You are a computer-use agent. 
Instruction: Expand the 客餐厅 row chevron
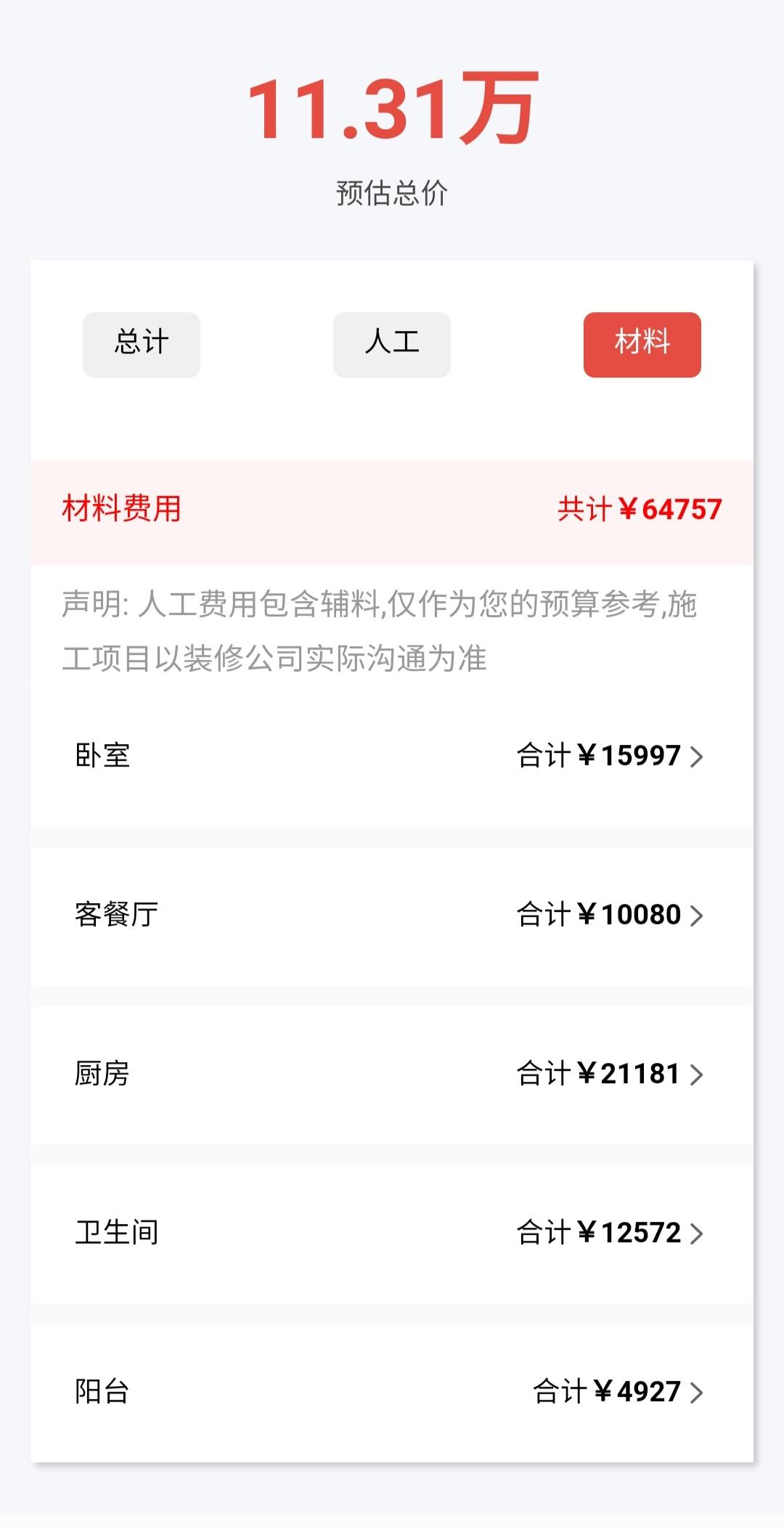pos(698,915)
